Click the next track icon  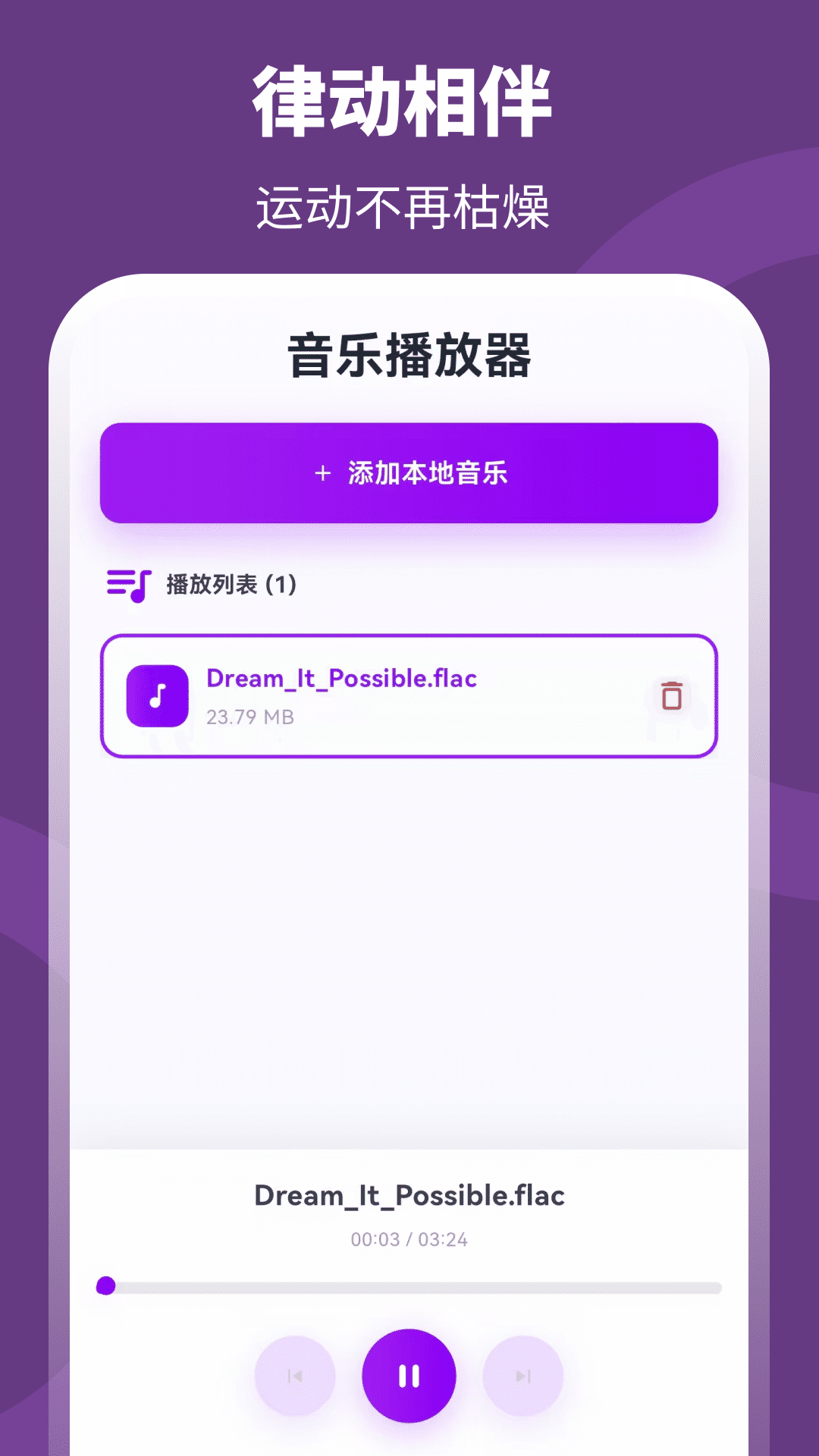[522, 1377]
